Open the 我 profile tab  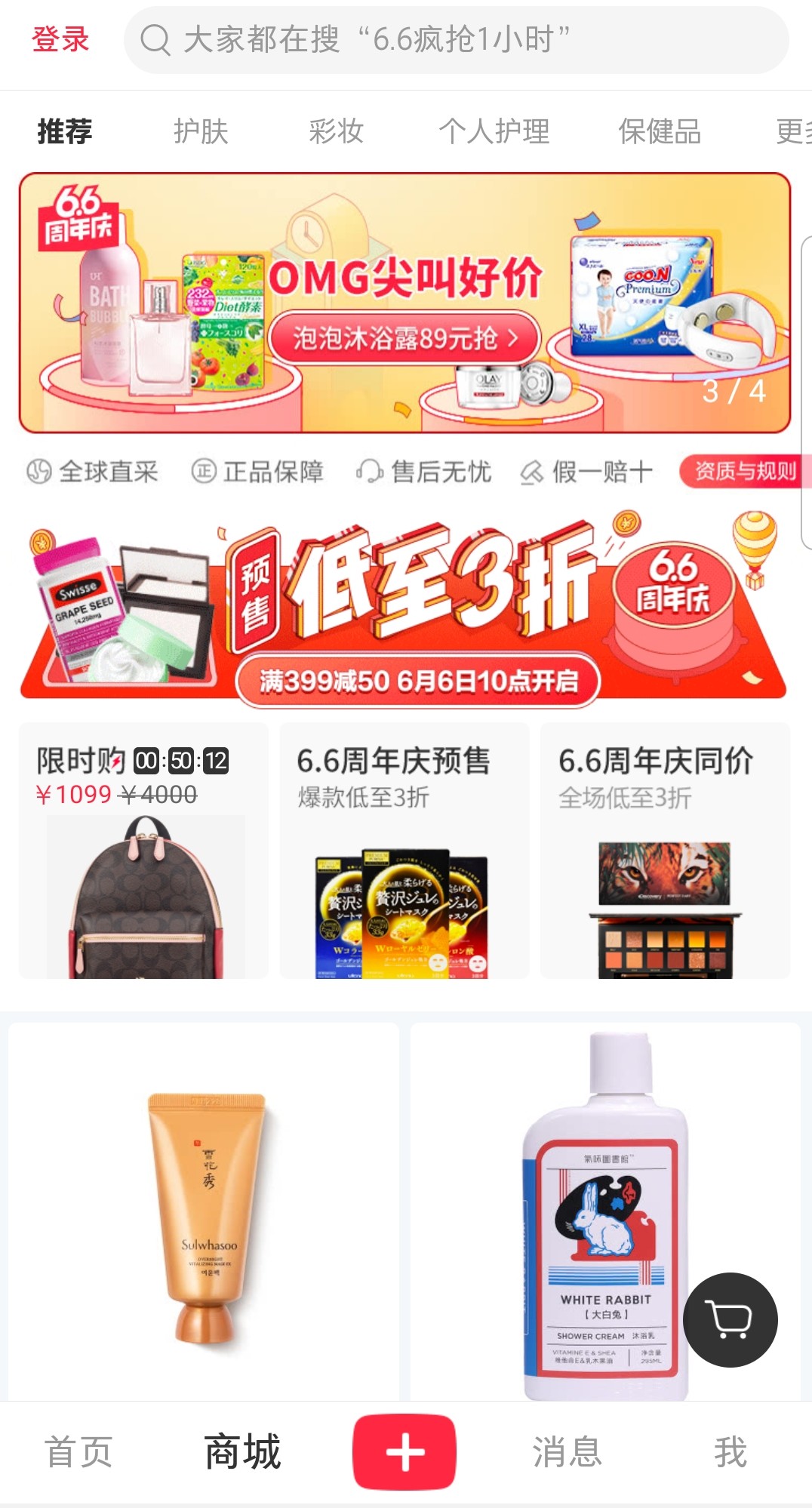click(x=730, y=1451)
